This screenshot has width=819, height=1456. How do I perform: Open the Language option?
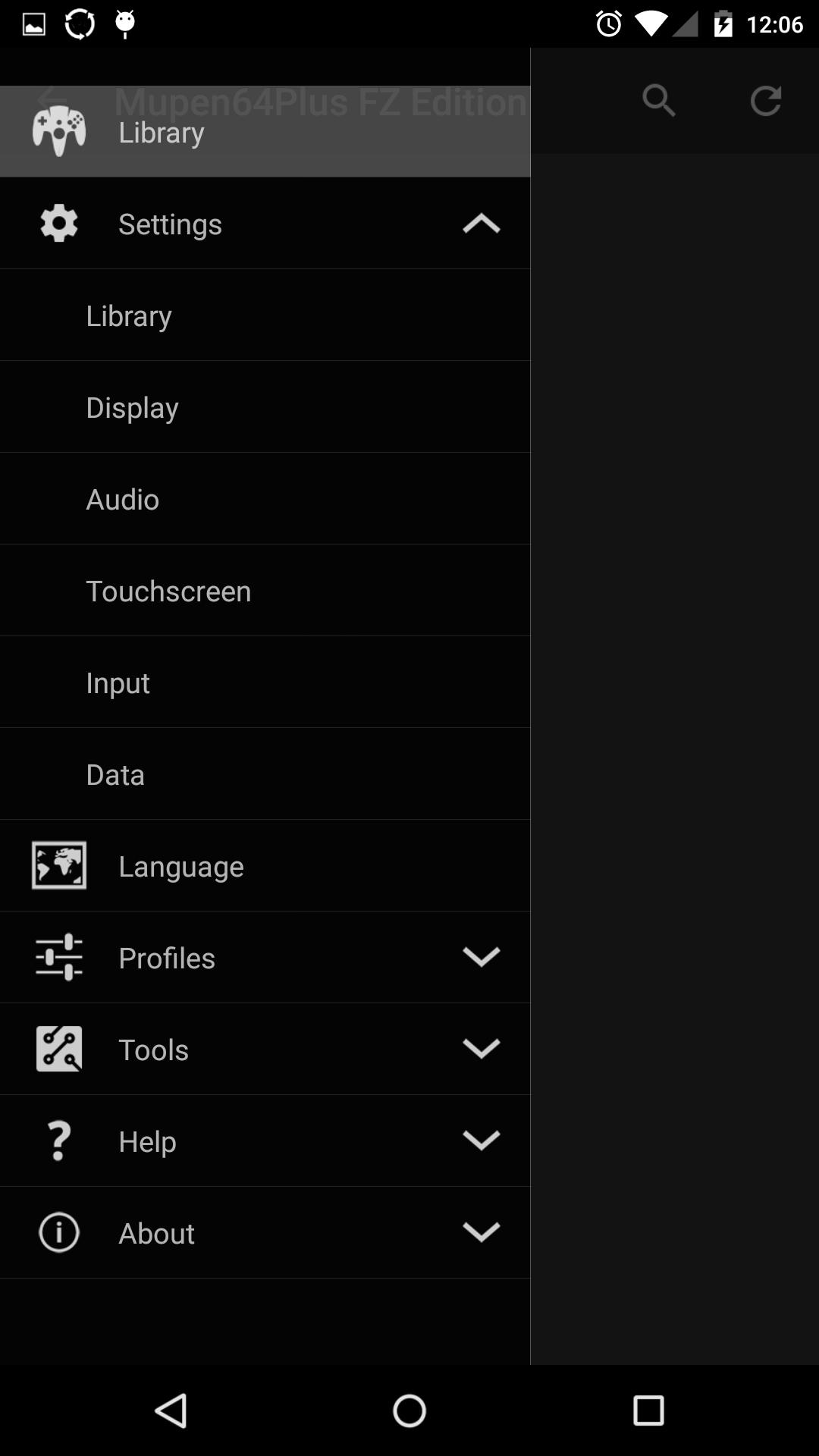click(x=265, y=866)
